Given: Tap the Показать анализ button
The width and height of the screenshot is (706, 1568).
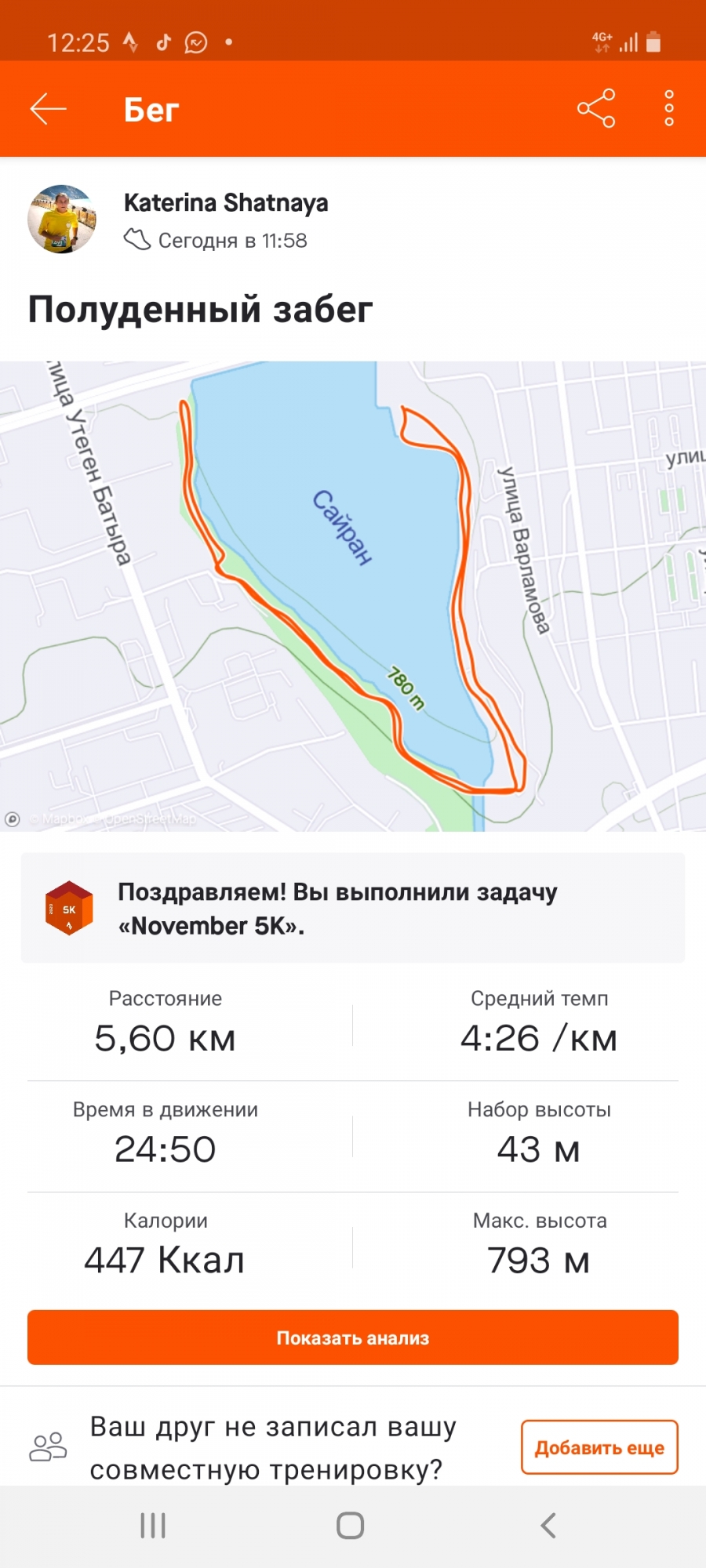Looking at the screenshot, I should click(353, 1338).
